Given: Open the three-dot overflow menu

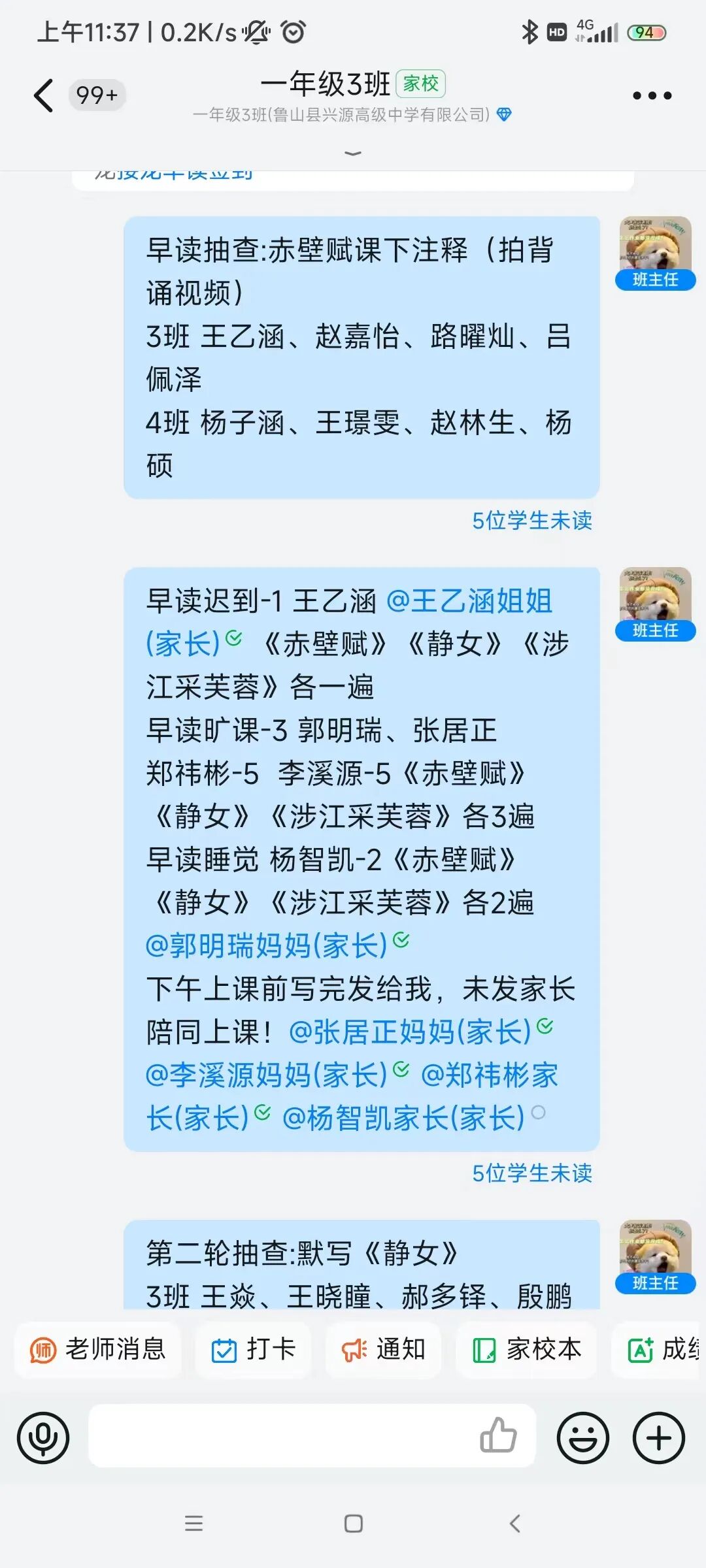Looking at the screenshot, I should (652, 95).
